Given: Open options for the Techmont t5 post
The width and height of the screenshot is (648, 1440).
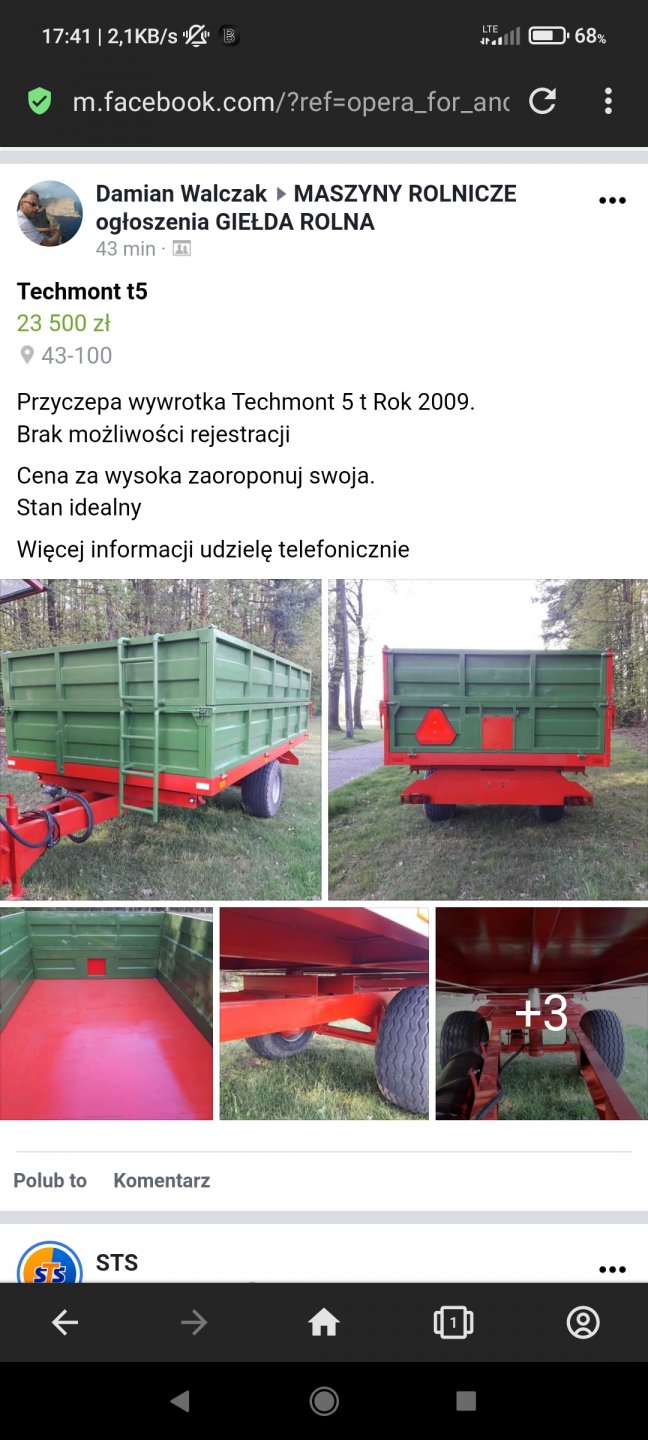Looking at the screenshot, I should coord(612,201).
